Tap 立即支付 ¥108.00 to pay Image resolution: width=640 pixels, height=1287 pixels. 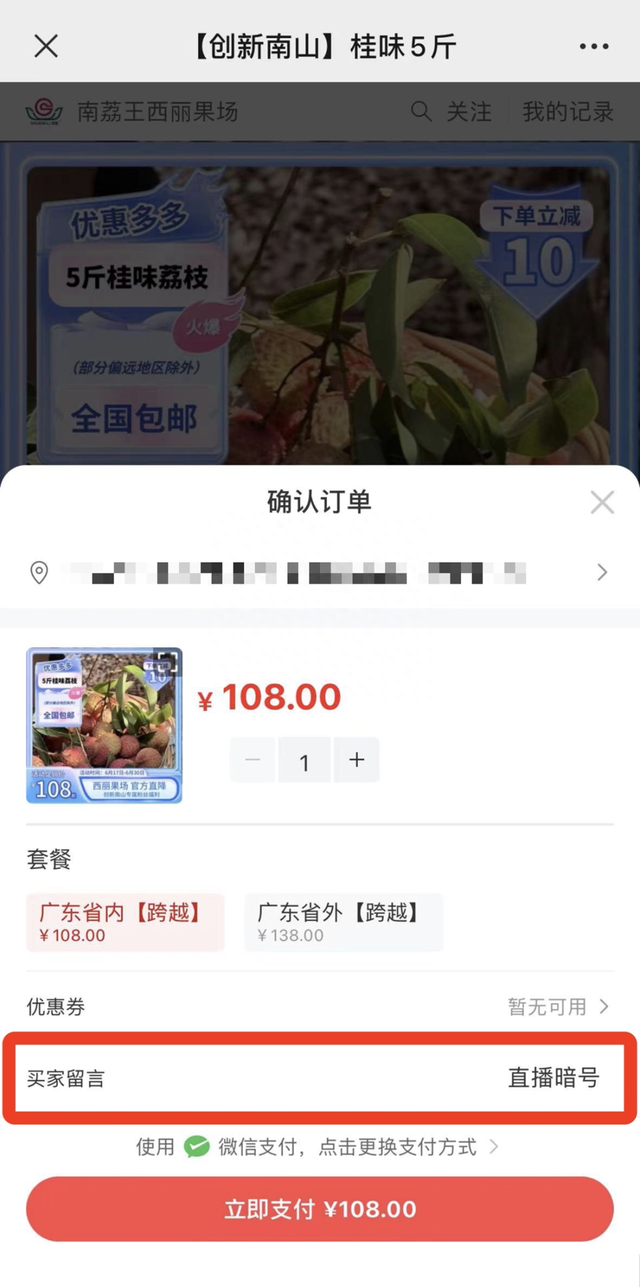pos(320,1209)
